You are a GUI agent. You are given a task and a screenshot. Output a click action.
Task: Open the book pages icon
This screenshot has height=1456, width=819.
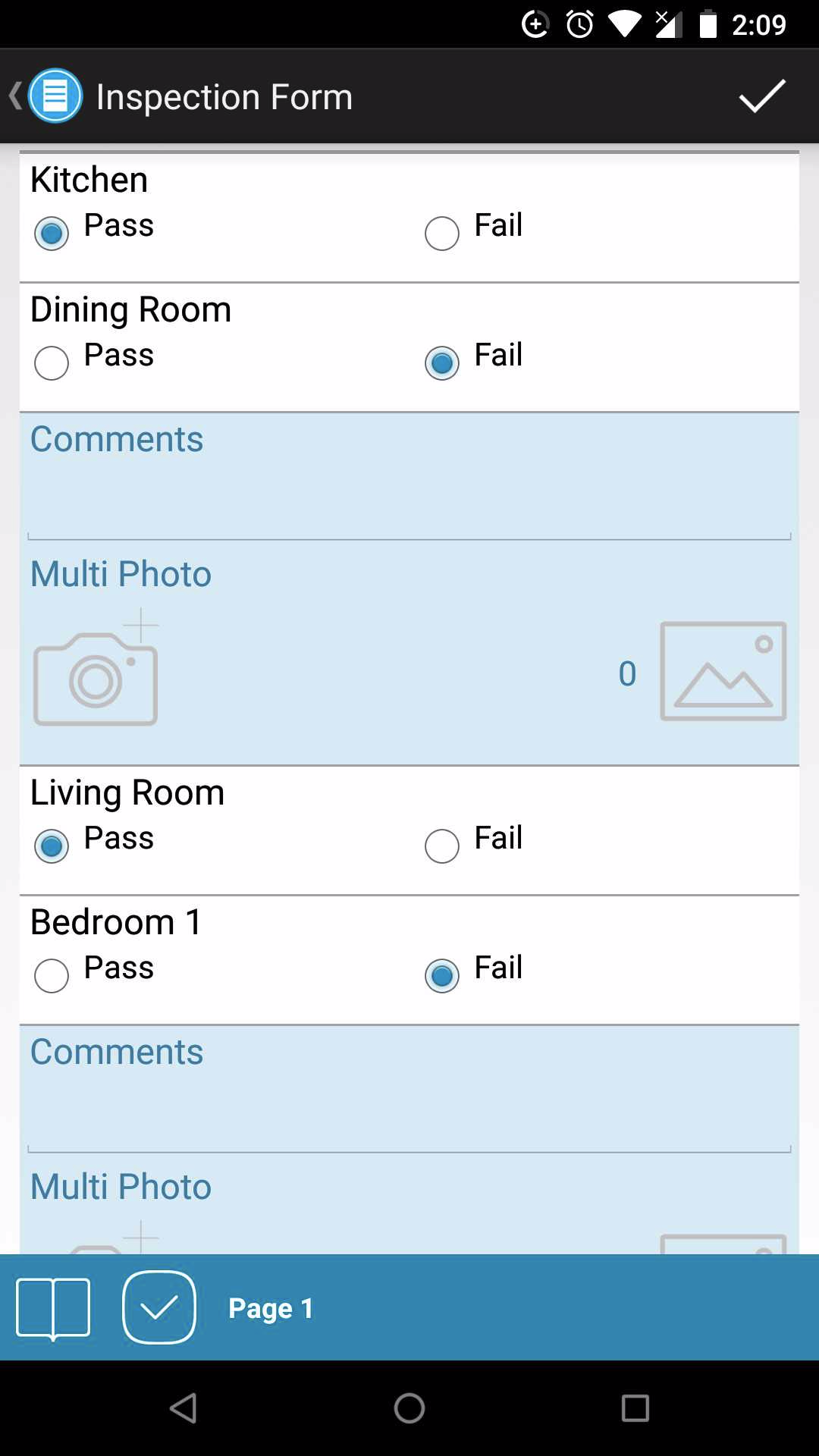tap(53, 1308)
